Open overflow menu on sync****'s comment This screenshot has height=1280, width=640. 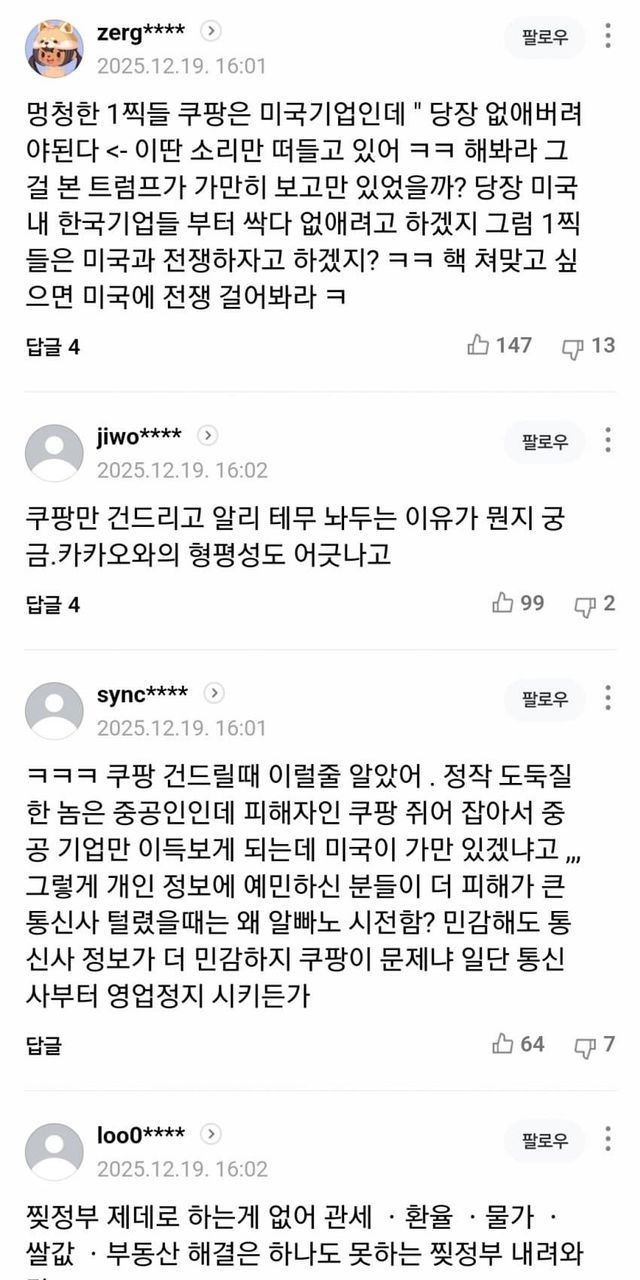[x=608, y=699]
